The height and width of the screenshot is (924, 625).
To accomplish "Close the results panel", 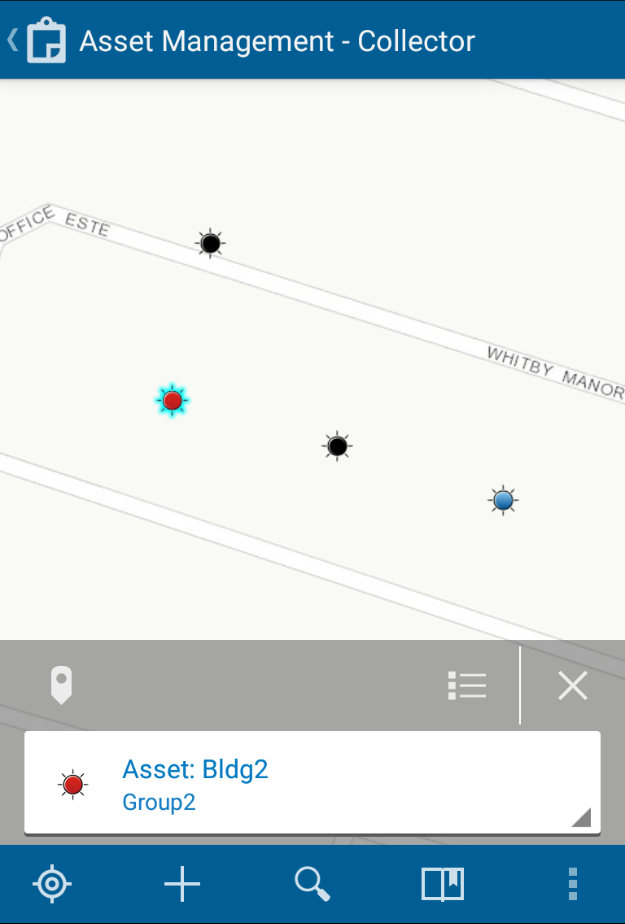I will (572, 685).
